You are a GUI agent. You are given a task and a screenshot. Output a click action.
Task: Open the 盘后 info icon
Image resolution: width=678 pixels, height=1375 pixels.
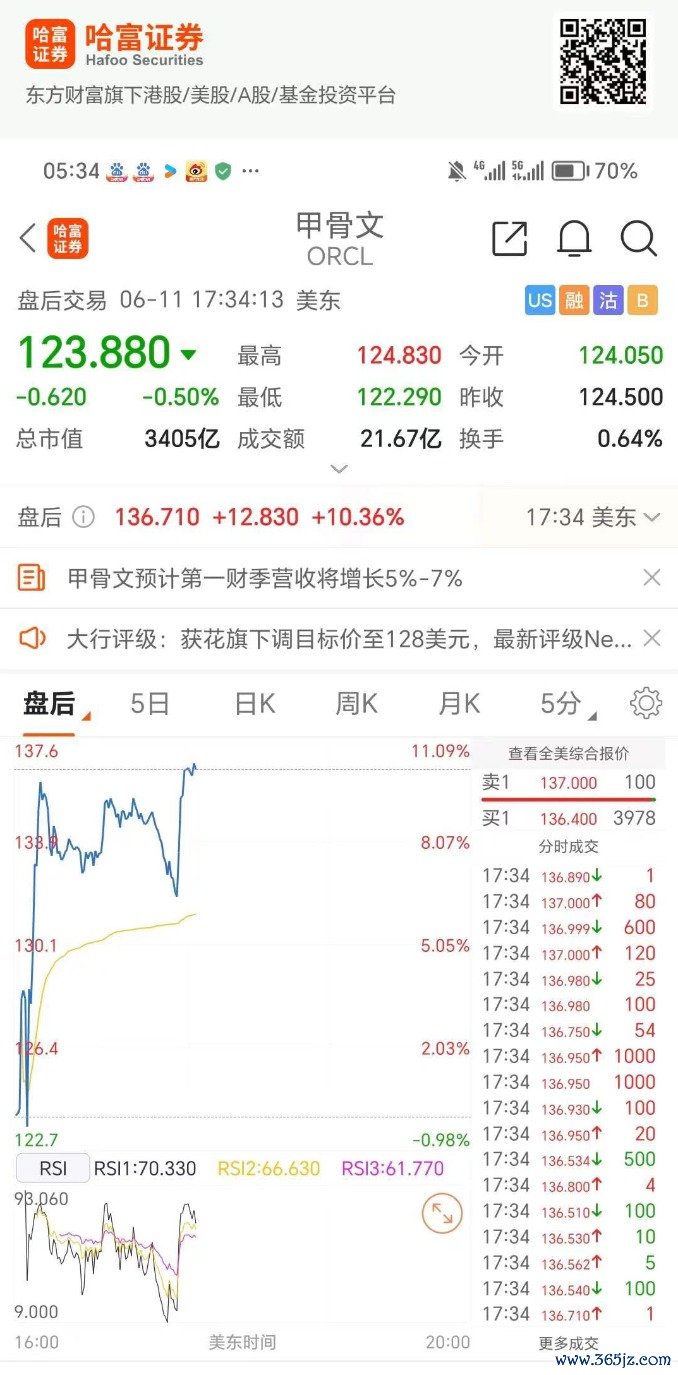[x=84, y=517]
